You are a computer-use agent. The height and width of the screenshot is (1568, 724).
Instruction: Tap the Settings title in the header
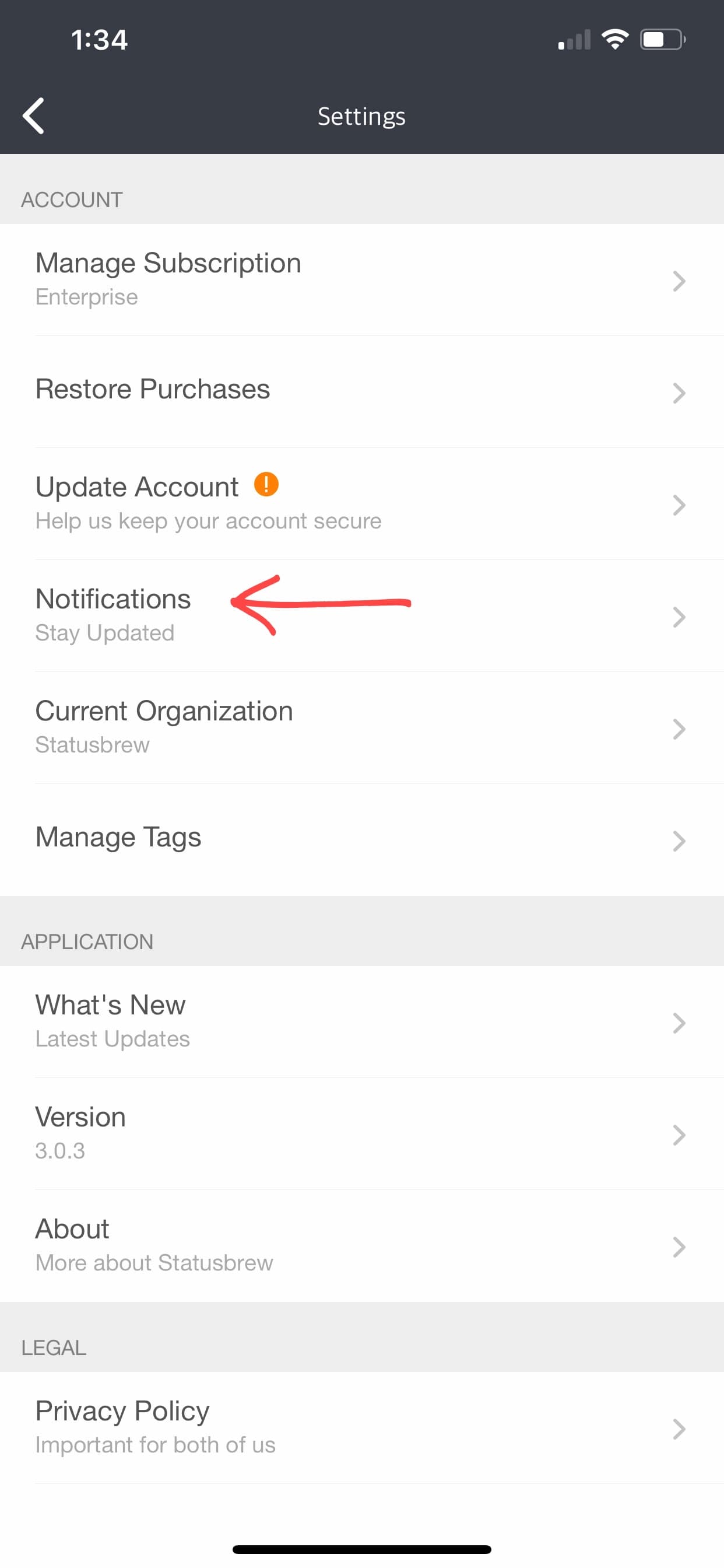pyautogui.click(x=361, y=116)
